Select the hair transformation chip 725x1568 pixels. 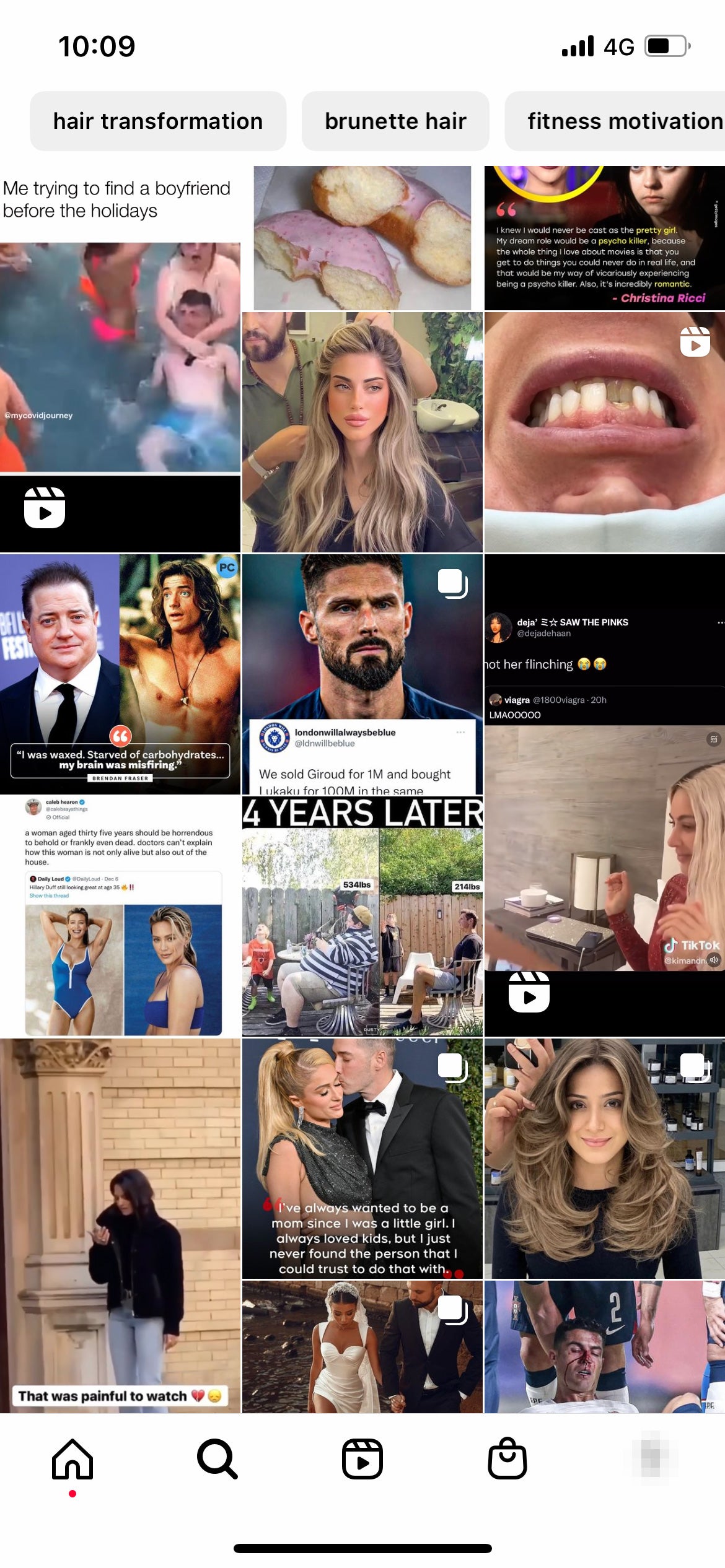(x=158, y=121)
